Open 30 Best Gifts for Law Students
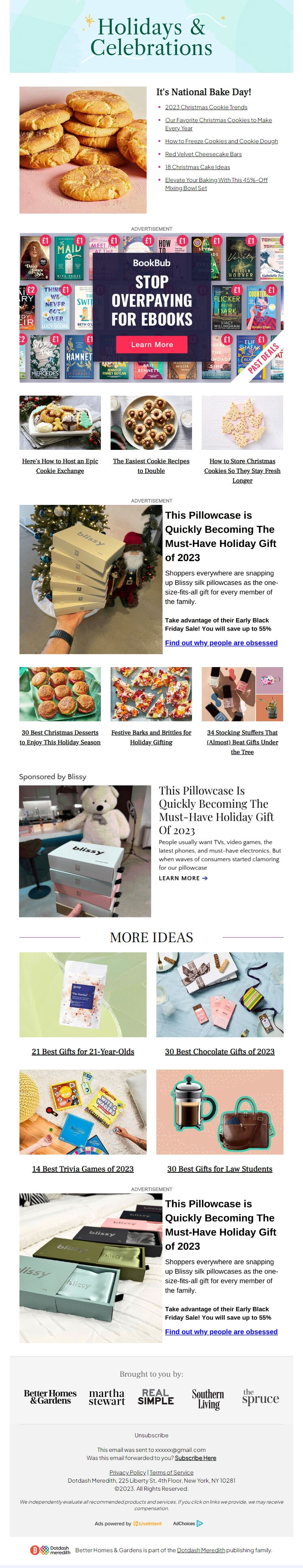The height and width of the screenshot is (1568, 303). [x=220, y=1169]
